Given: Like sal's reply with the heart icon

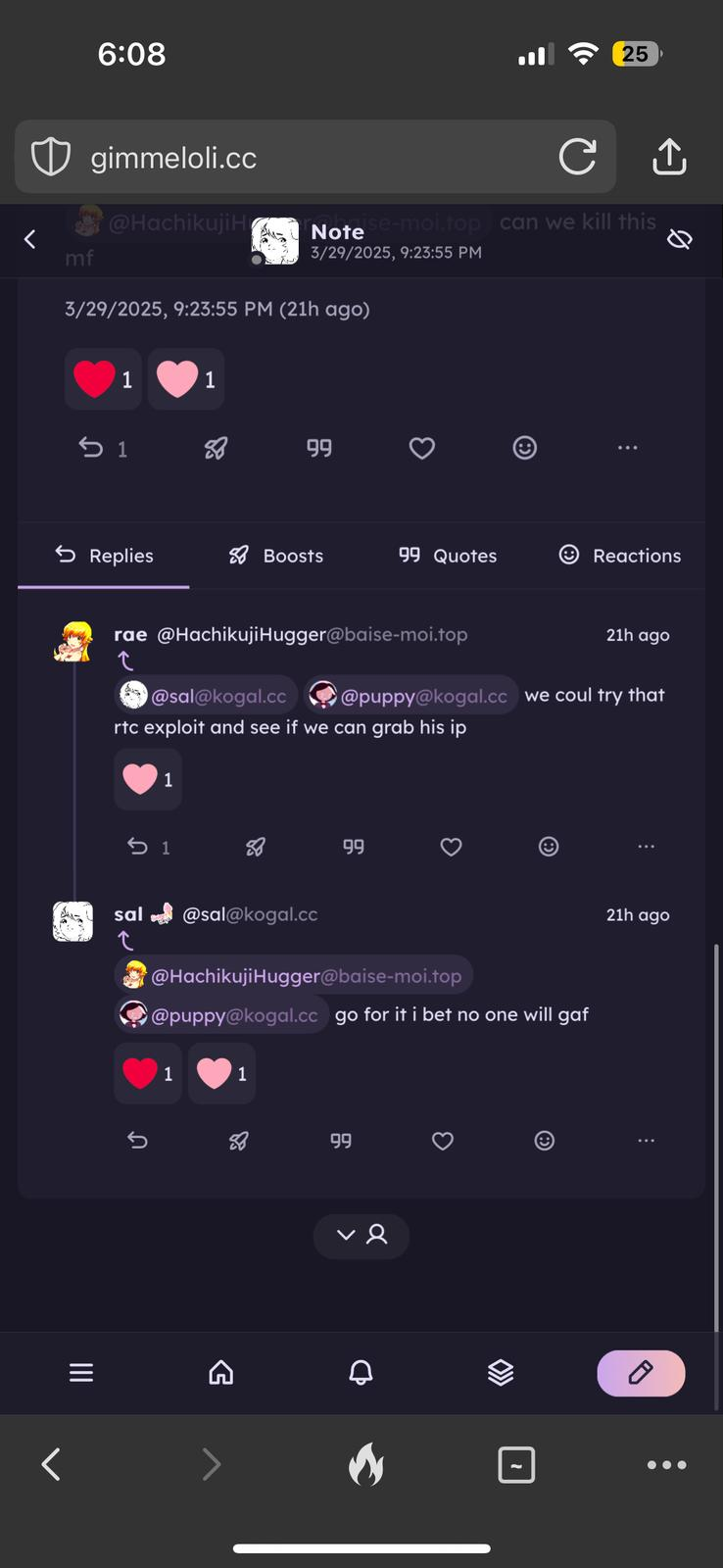Looking at the screenshot, I should pyautogui.click(x=443, y=1141).
